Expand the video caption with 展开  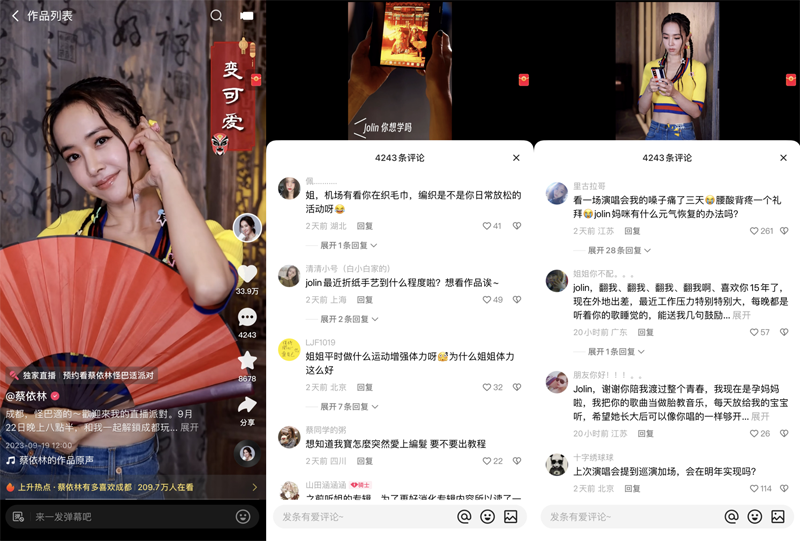[189, 427]
